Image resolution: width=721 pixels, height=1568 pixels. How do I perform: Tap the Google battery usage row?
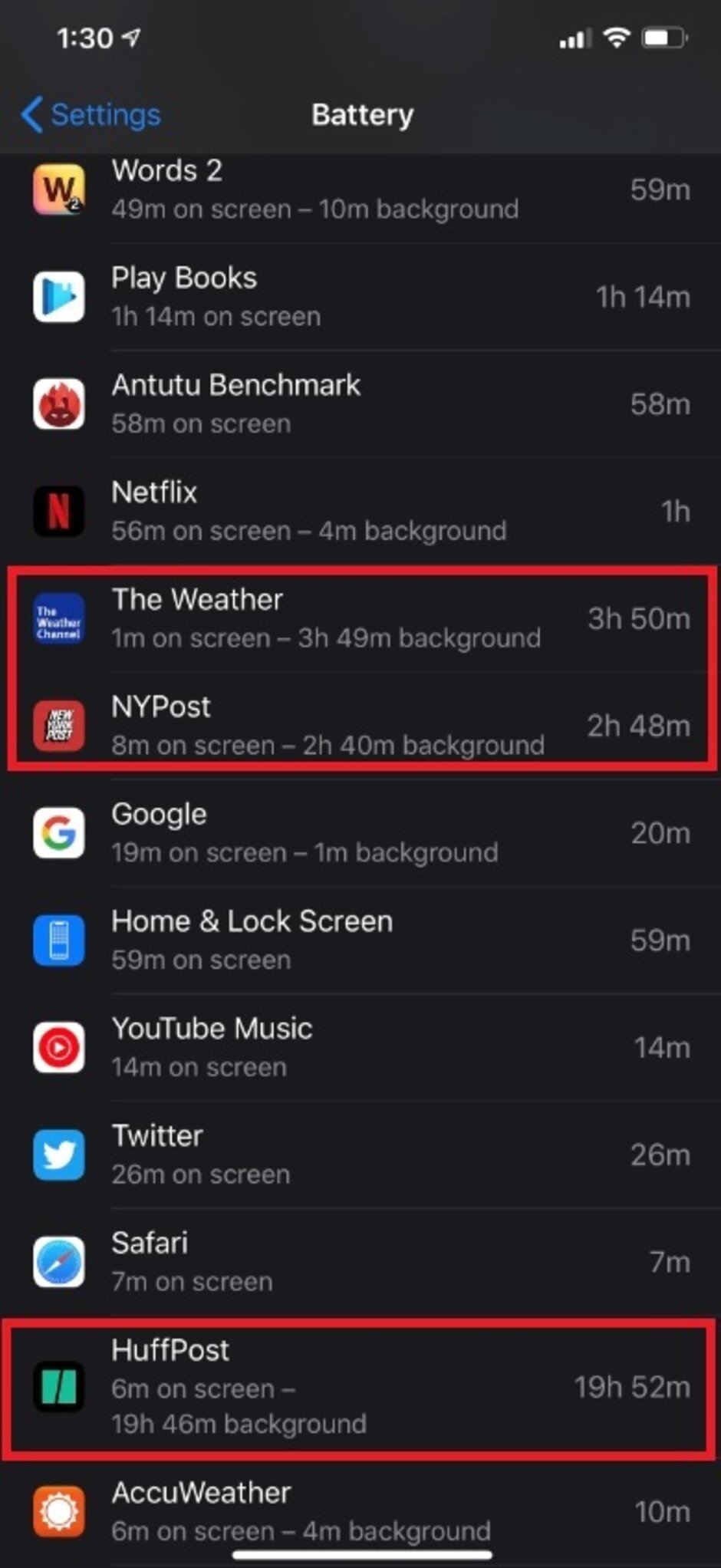[x=360, y=833]
